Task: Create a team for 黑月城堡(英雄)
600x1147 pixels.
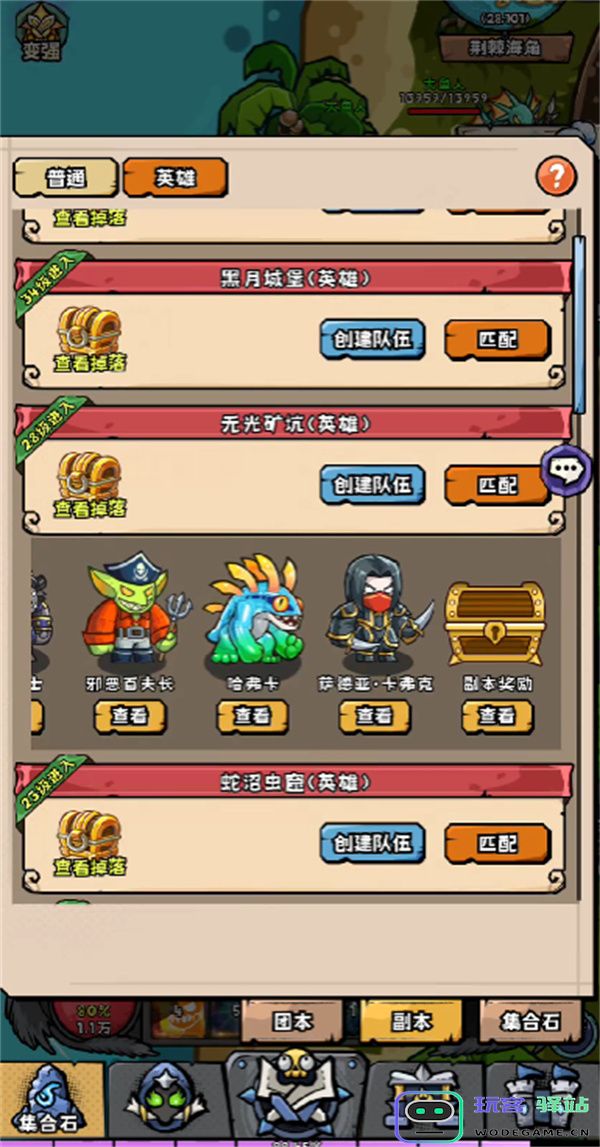Action: point(372,339)
